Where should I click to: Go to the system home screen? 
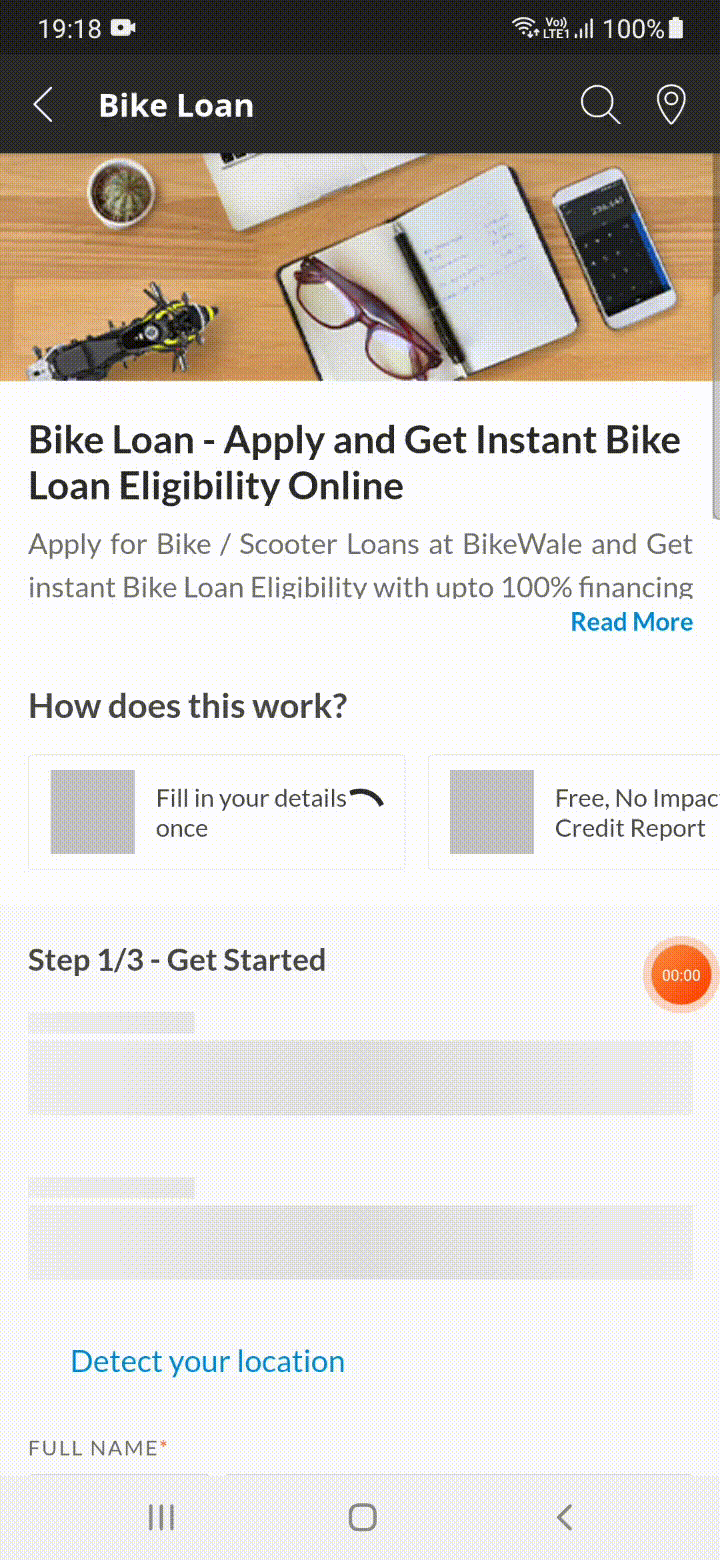point(362,1517)
